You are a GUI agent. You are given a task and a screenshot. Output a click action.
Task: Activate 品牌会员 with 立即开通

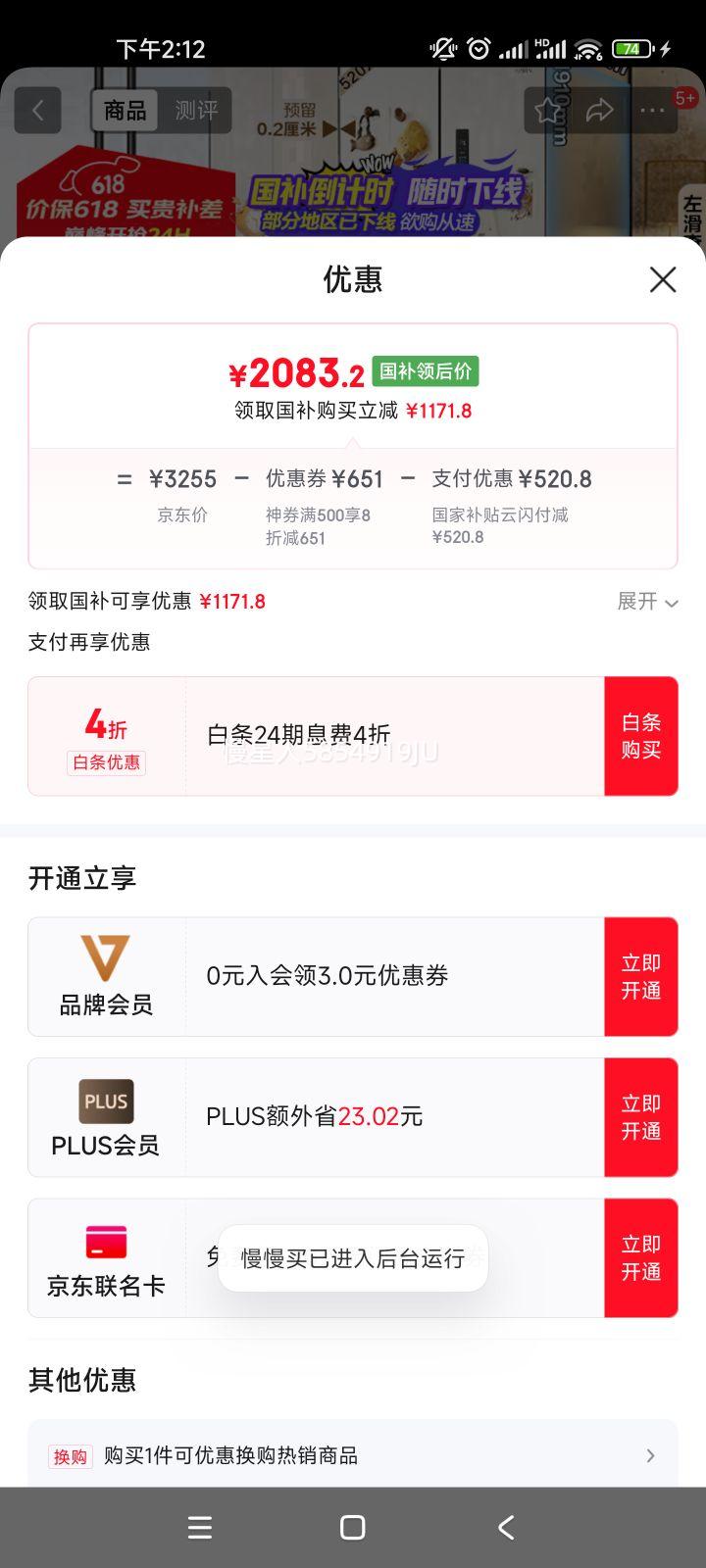pyautogui.click(x=640, y=977)
